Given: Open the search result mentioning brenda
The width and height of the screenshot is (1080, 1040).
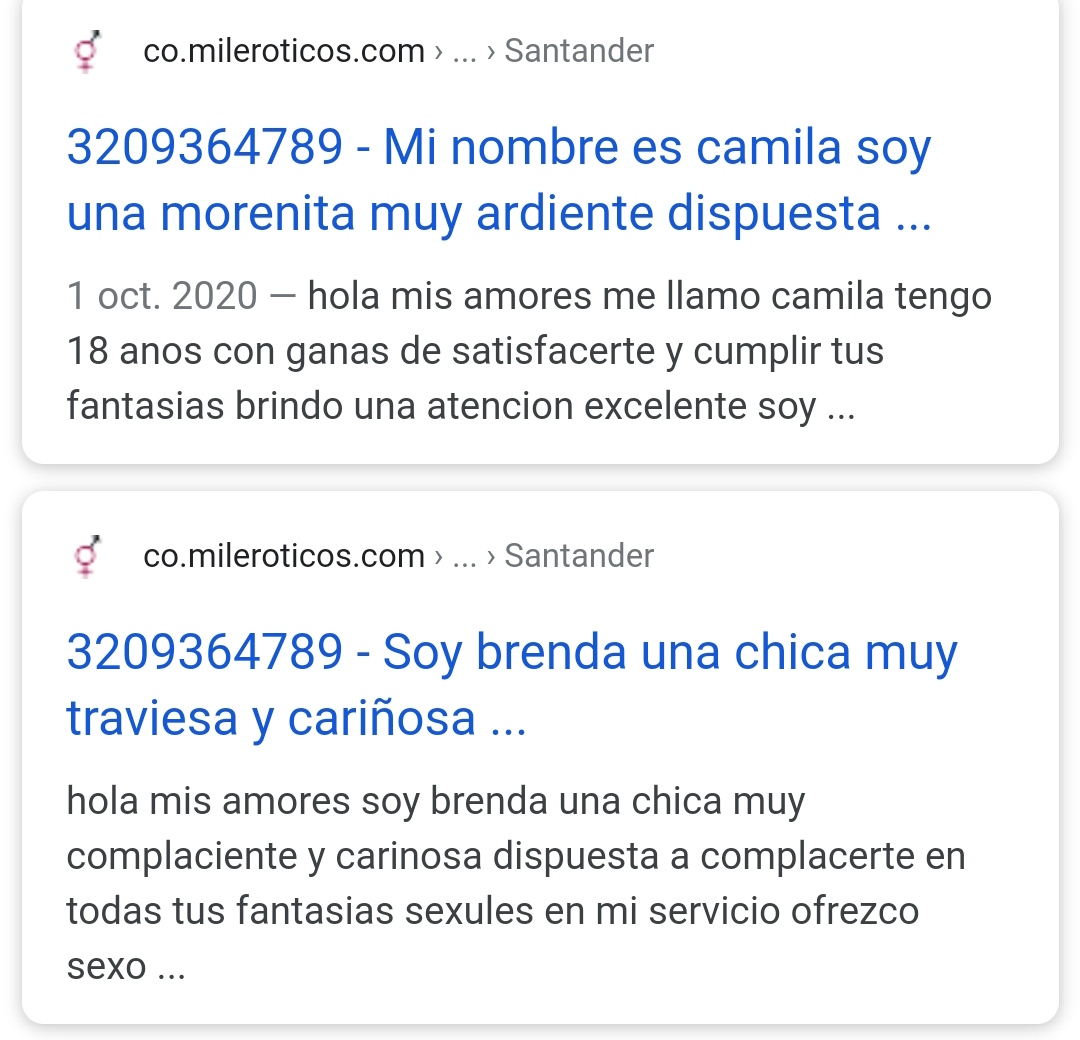Looking at the screenshot, I should pyautogui.click(x=511, y=685).
